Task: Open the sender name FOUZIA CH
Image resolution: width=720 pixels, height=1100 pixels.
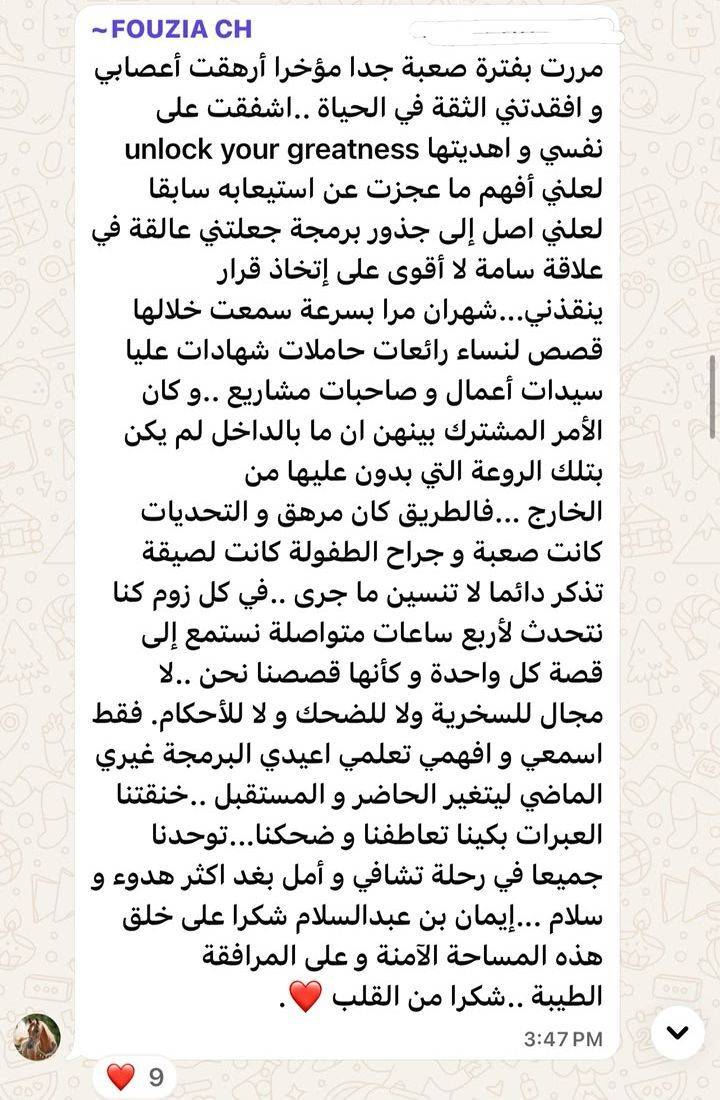Action: point(172,29)
